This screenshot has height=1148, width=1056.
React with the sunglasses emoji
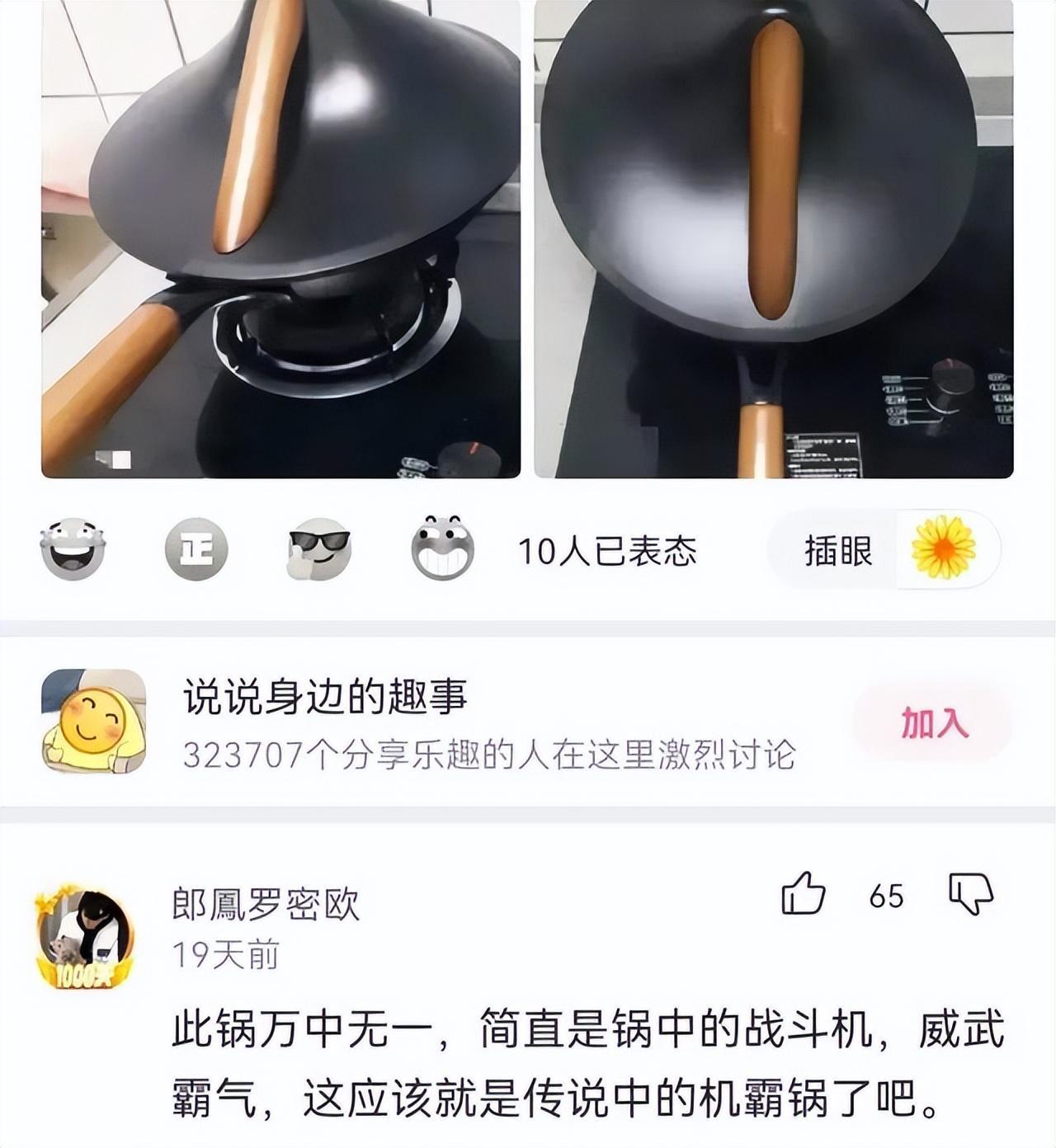coord(319,550)
